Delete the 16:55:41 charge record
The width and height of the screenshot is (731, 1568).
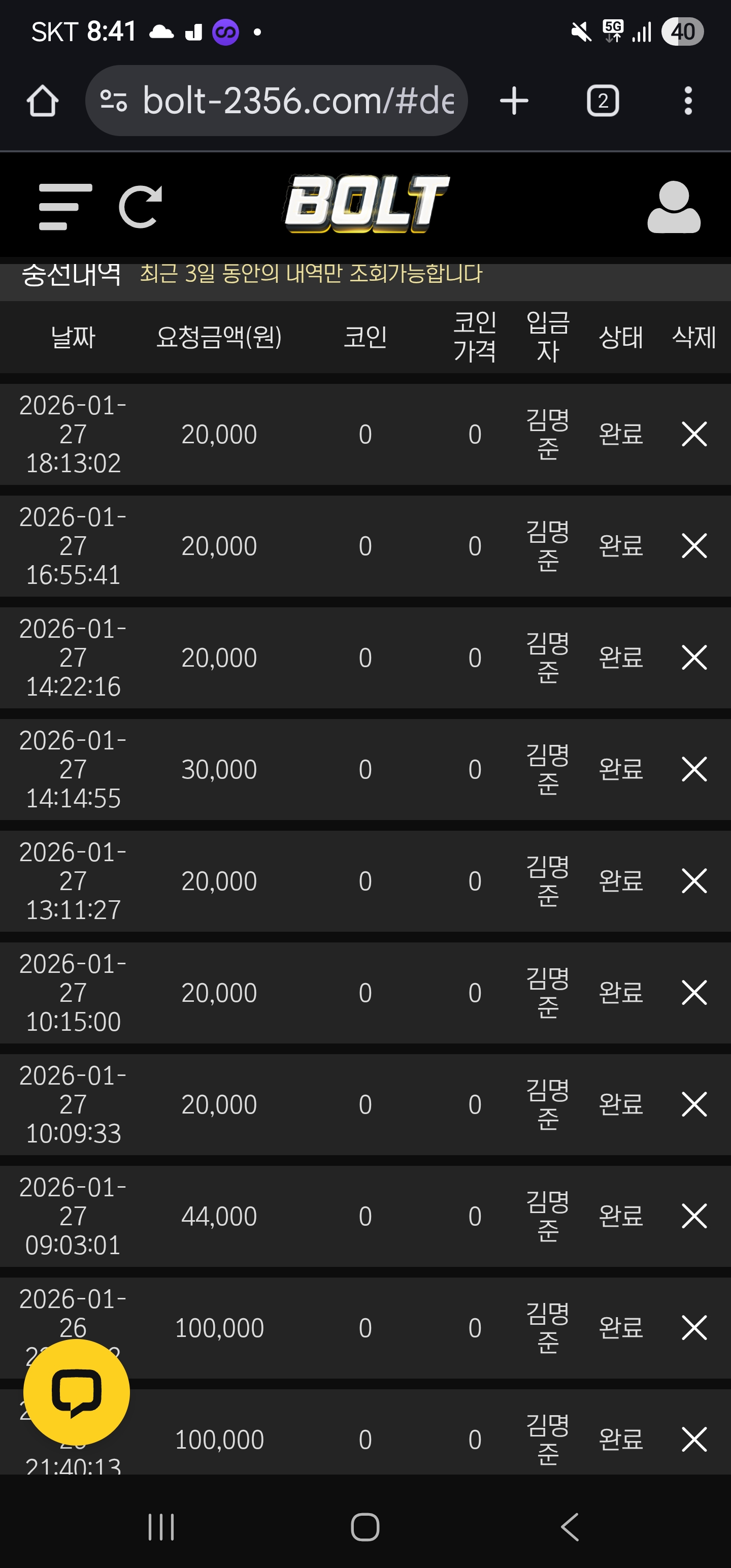pos(694,546)
